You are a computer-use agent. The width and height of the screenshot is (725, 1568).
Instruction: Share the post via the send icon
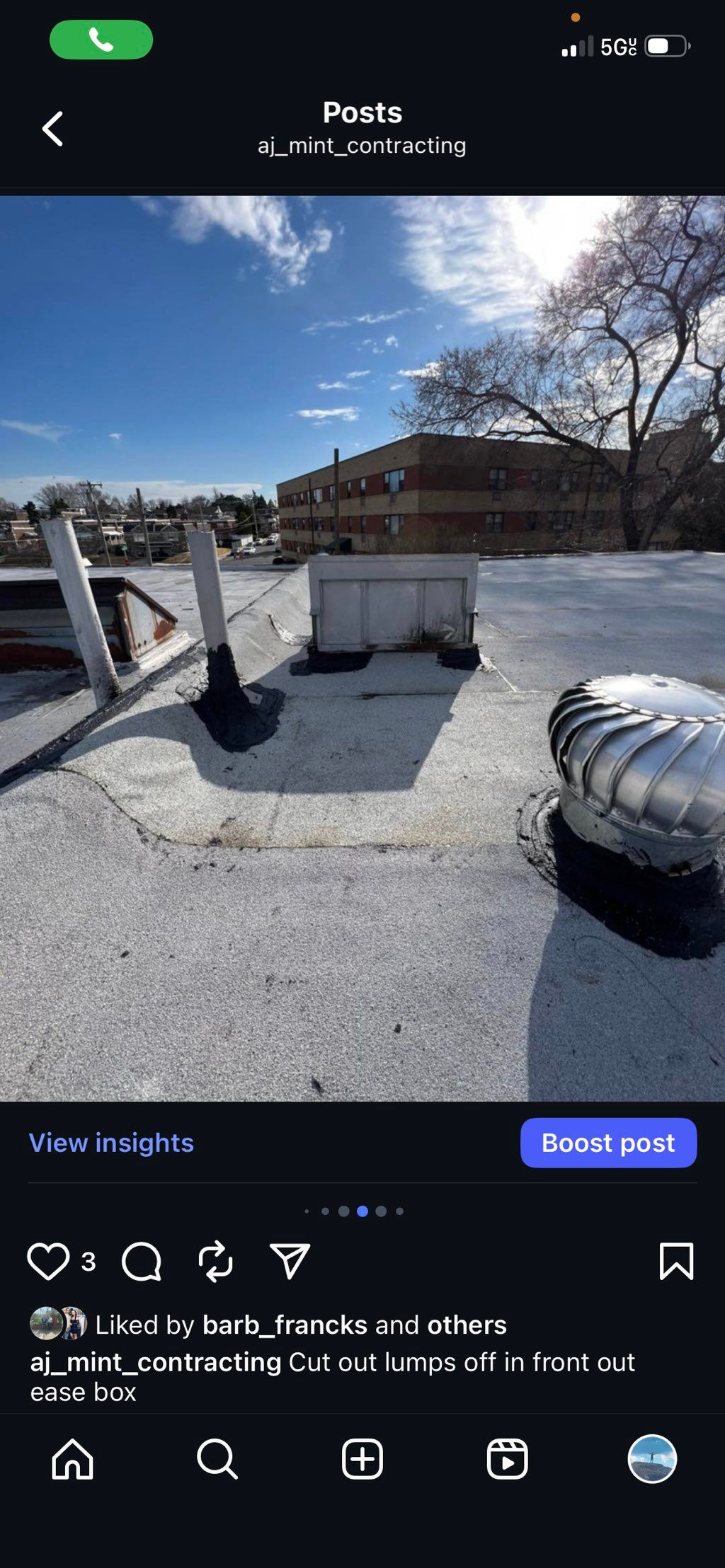coord(290,1261)
